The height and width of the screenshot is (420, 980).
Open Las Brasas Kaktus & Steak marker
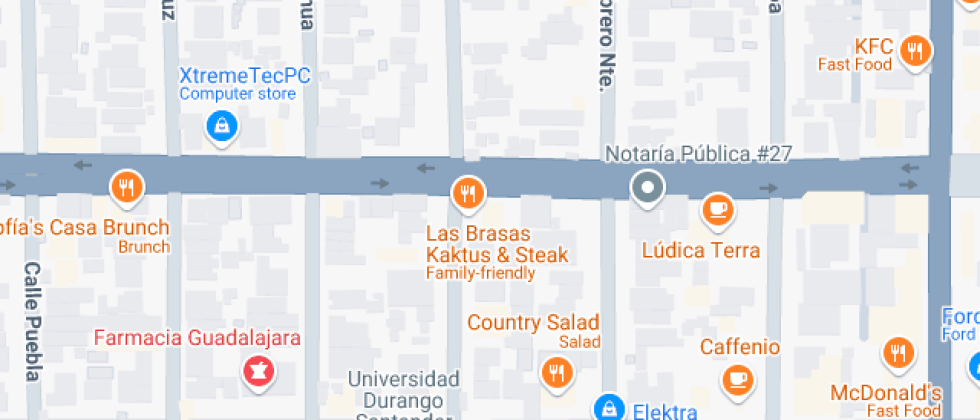[467, 191]
